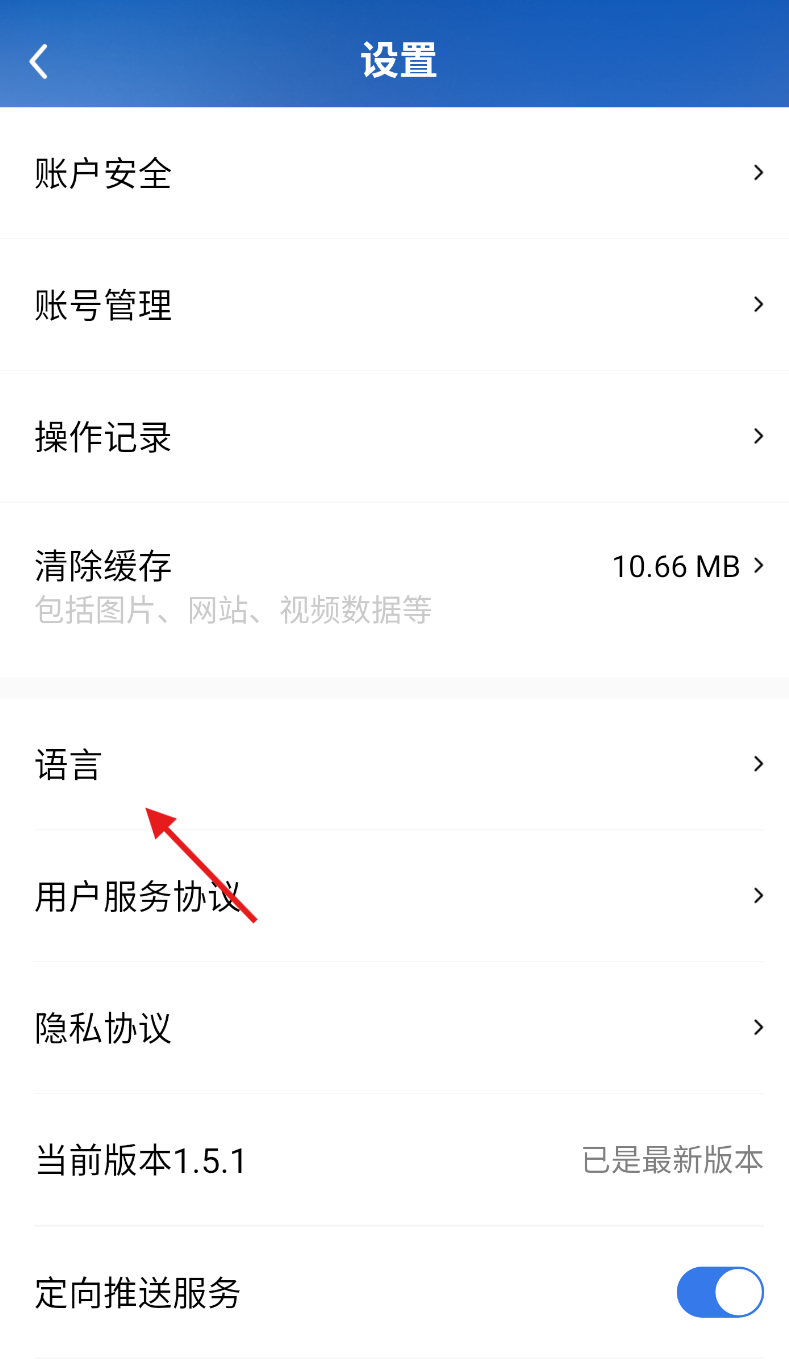Open 账号管理
This screenshot has height=1366, width=789.
pos(394,305)
